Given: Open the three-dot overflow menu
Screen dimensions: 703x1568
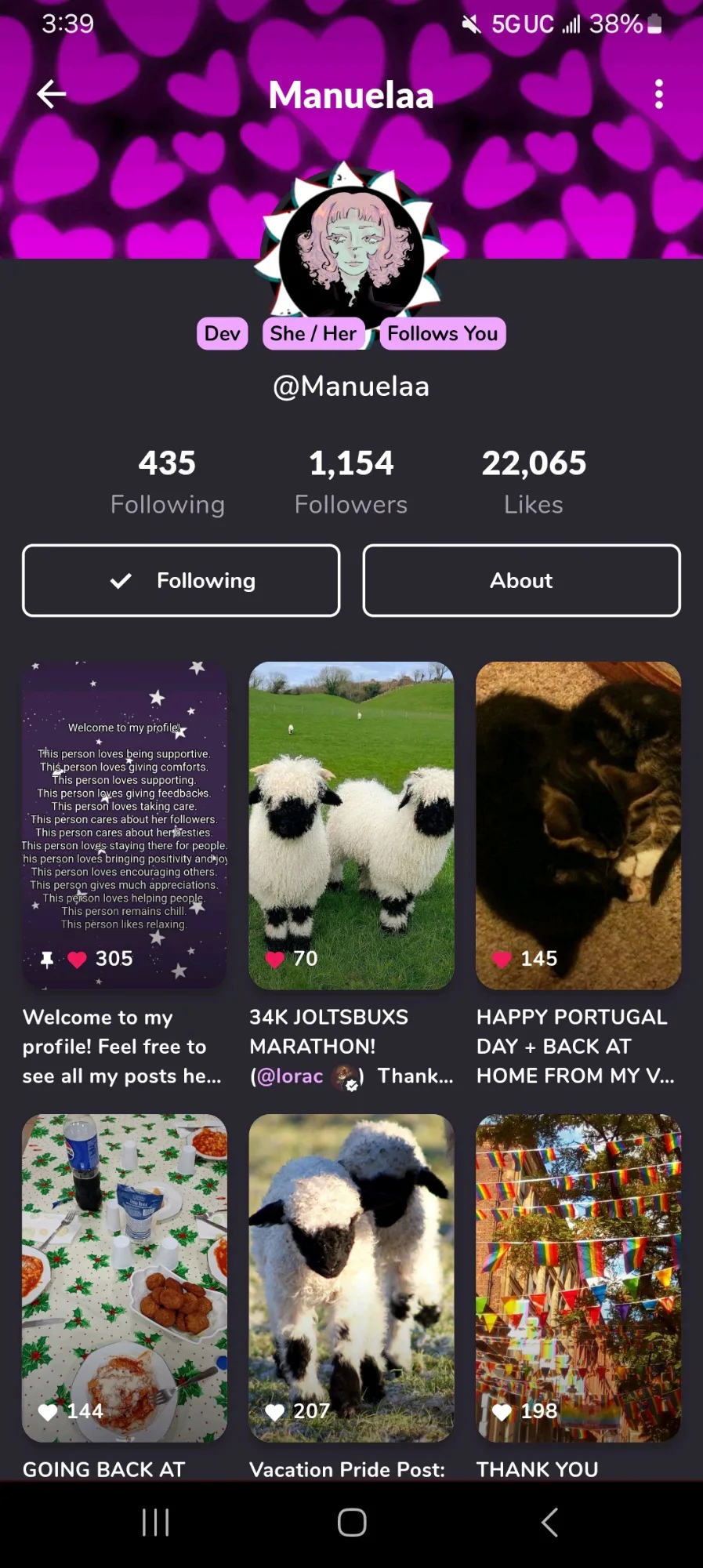Looking at the screenshot, I should coord(658,94).
